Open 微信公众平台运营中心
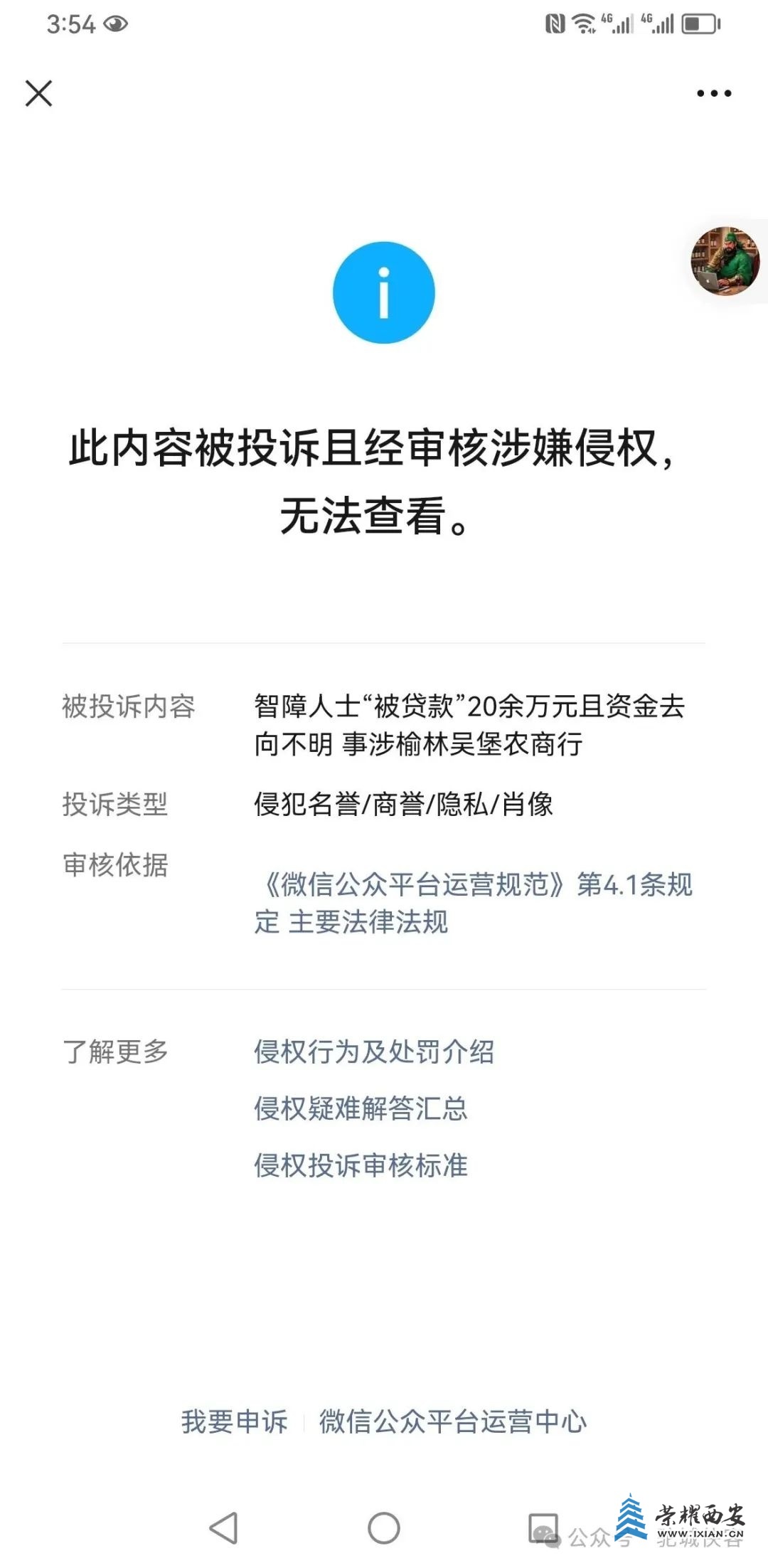Screen dimensions: 768x1568 tap(452, 1421)
